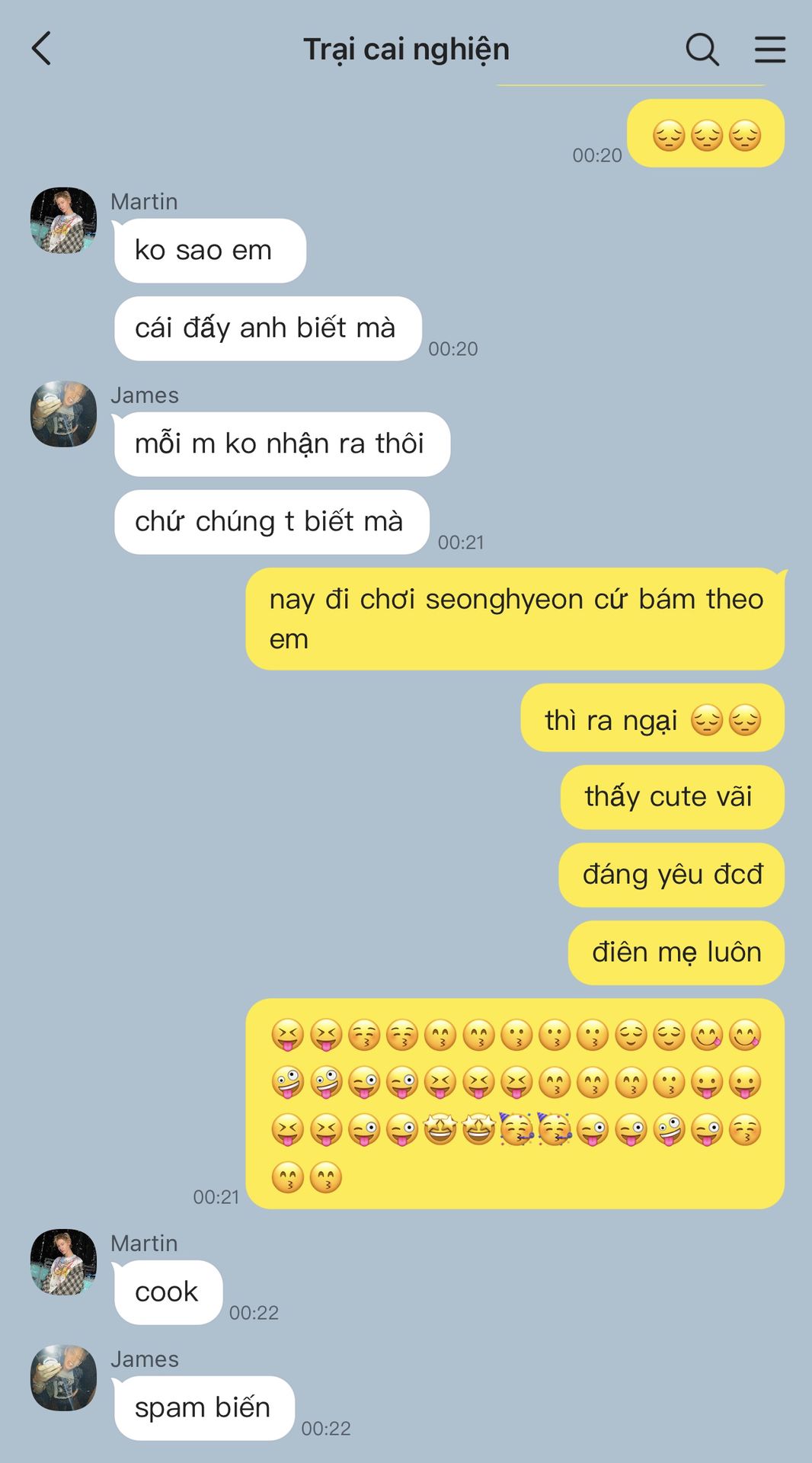The image size is (812, 1463).
Task: Tap Martin's avatar next to "cook" message
Action: point(63,1262)
